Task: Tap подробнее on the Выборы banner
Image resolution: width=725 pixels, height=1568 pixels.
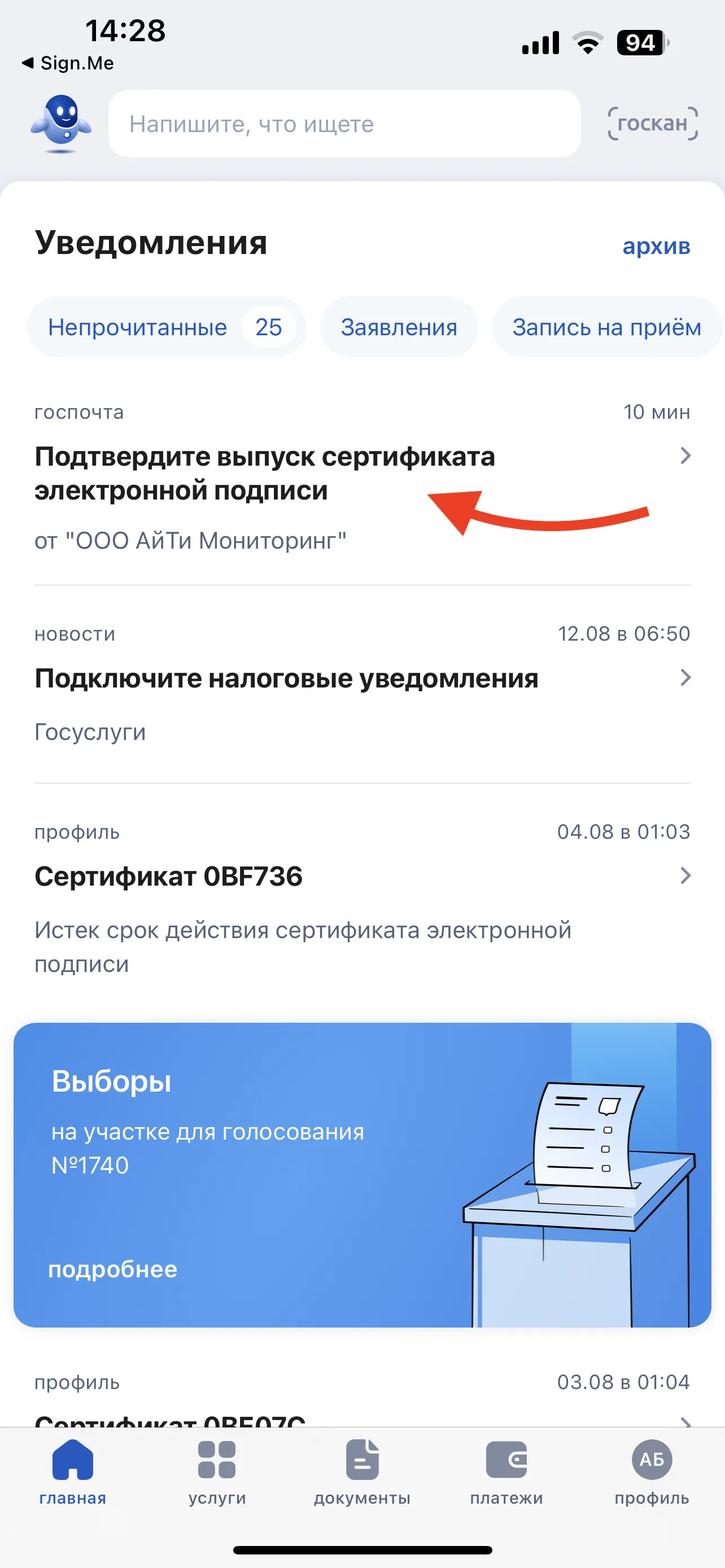Action: pyautogui.click(x=113, y=1269)
